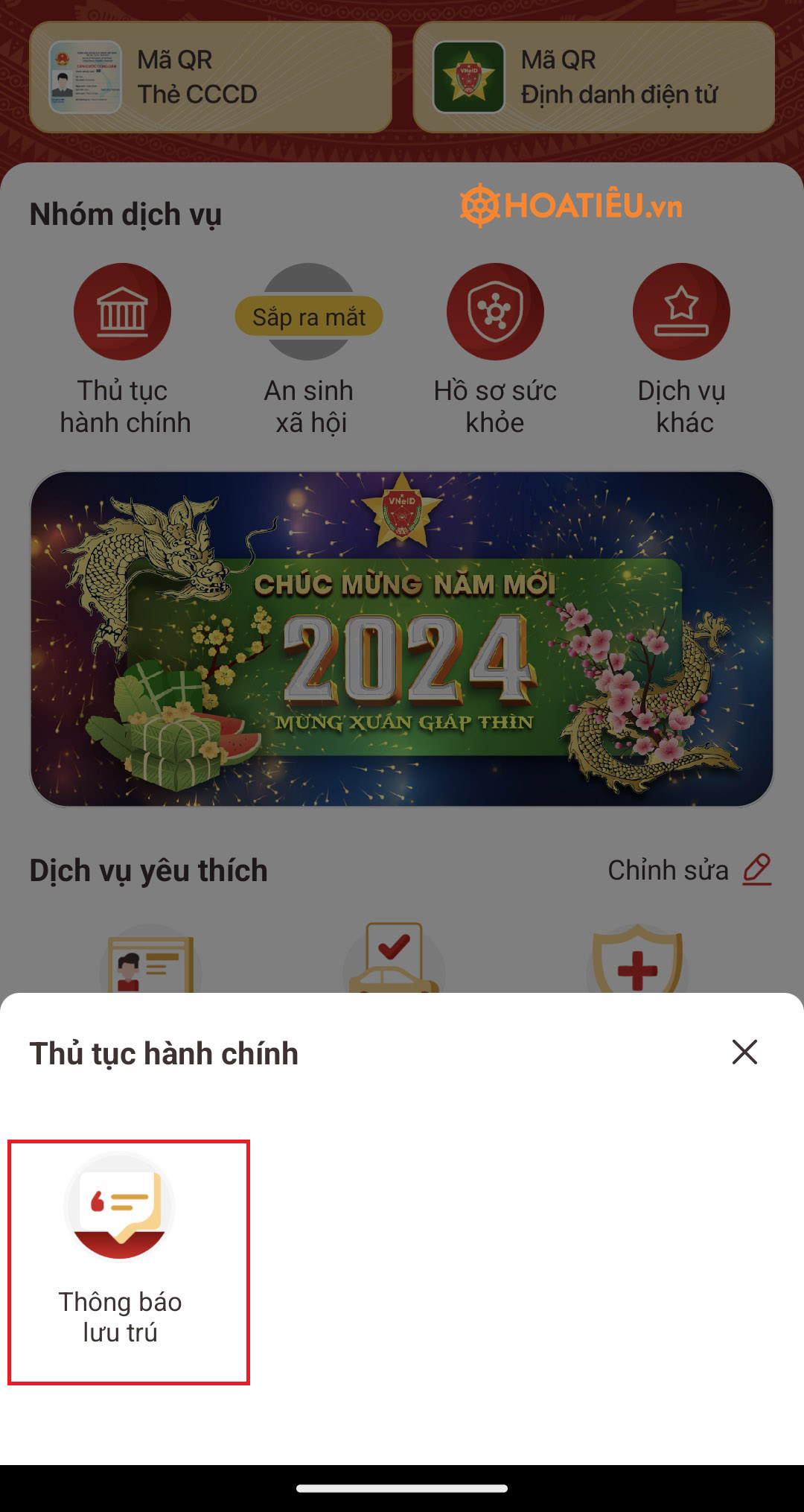The width and height of the screenshot is (804, 1512).
Task: Tap the vehicle checkmark favorite icon
Action: click(395, 966)
